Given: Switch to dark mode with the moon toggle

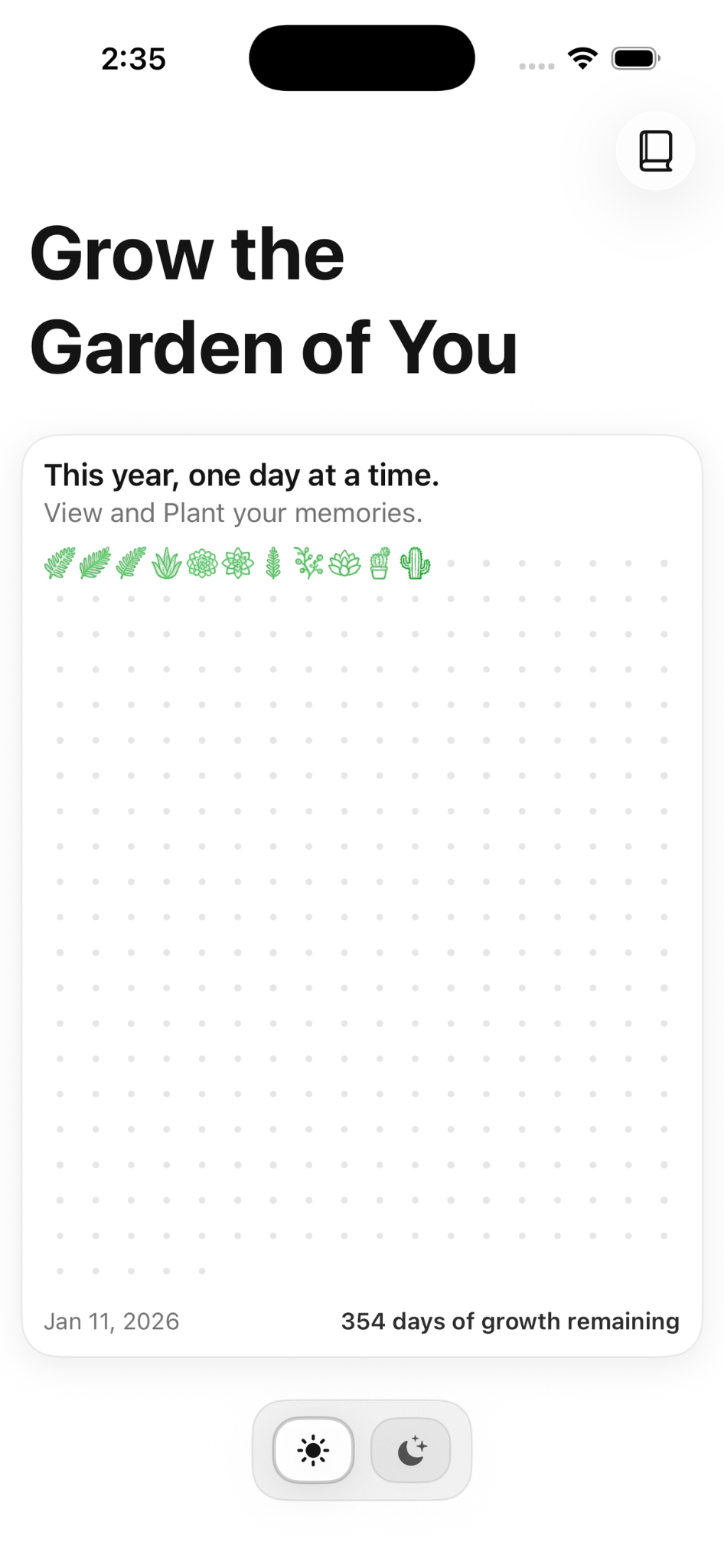Looking at the screenshot, I should [411, 1449].
